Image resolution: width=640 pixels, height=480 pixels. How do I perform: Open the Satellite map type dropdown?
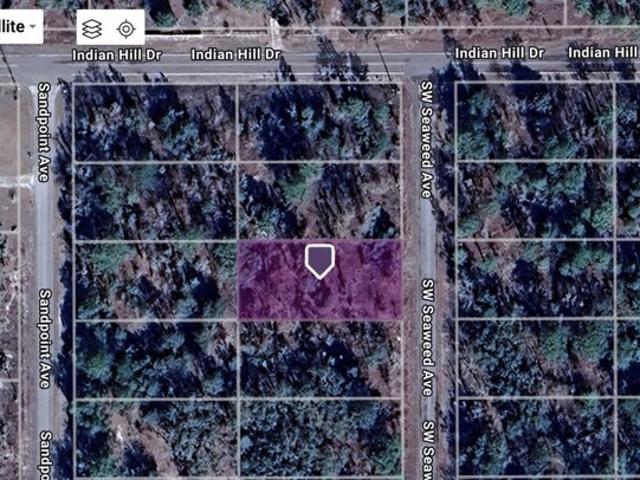click(x=20, y=26)
